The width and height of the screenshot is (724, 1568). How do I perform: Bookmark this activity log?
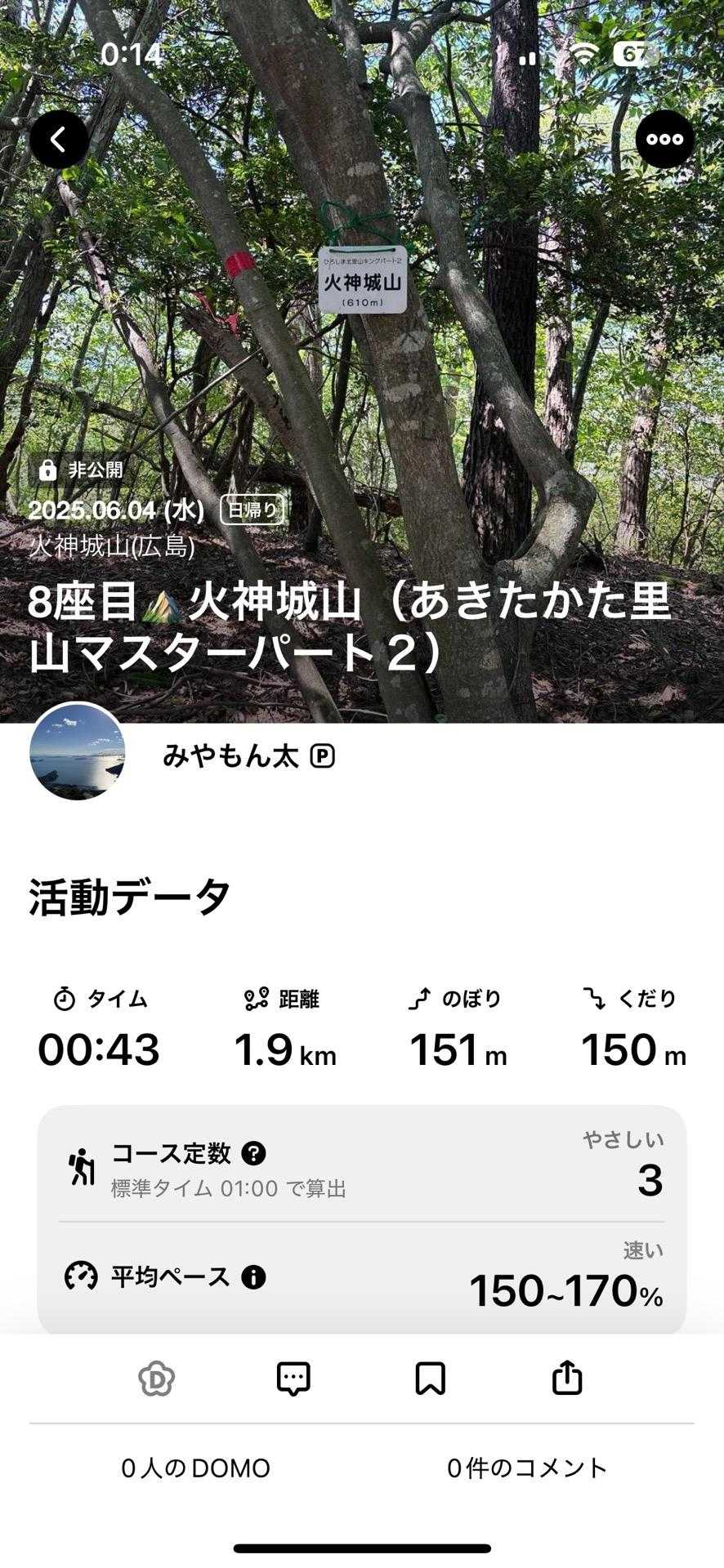click(x=430, y=1379)
